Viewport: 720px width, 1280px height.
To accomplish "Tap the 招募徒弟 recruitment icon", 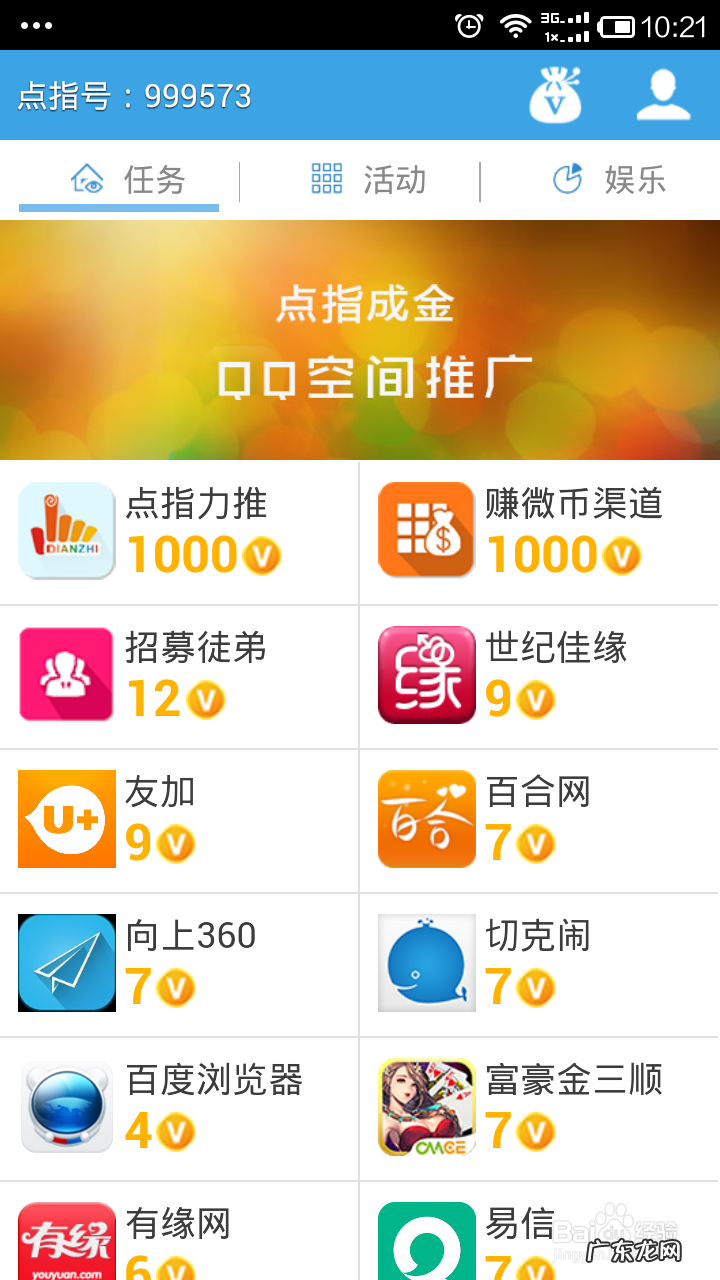I will click(x=66, y=675).
